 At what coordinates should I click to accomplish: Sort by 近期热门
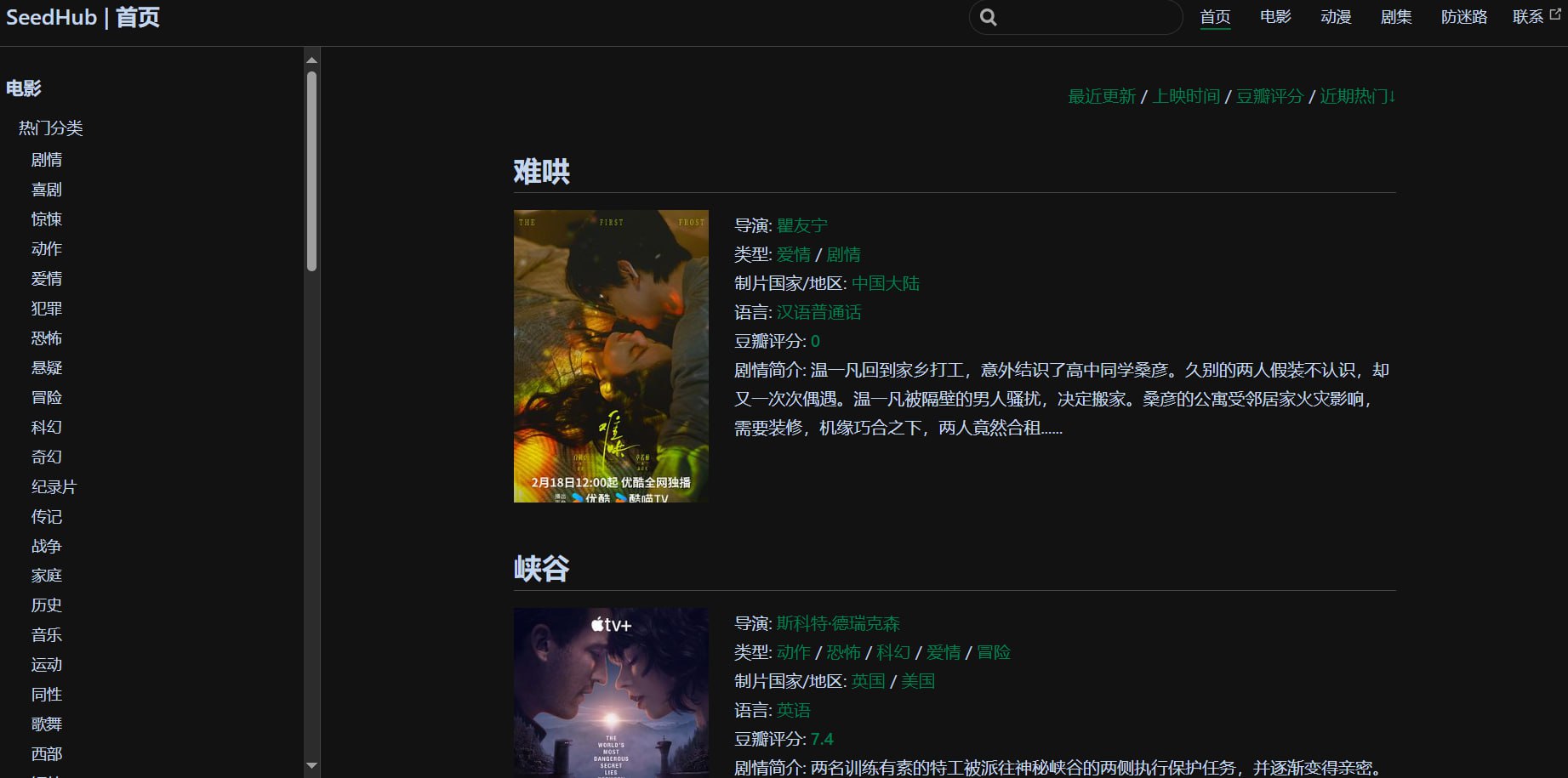pos(1356,96)
